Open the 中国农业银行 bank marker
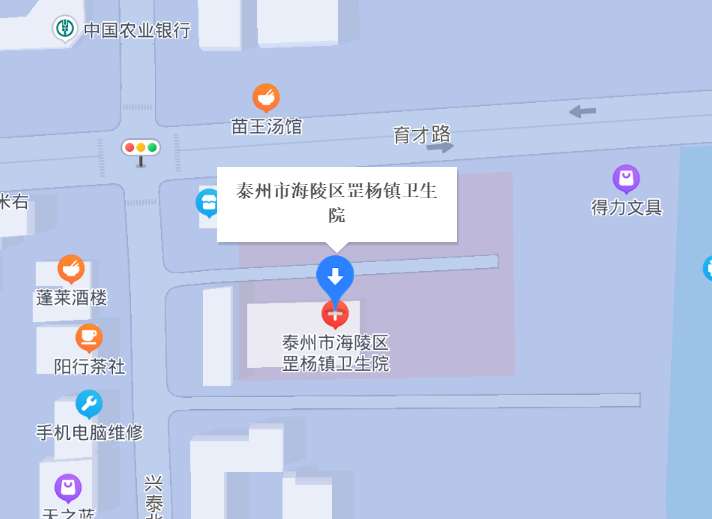The width and height of the screenshot is (712, 519). [65, 29]
